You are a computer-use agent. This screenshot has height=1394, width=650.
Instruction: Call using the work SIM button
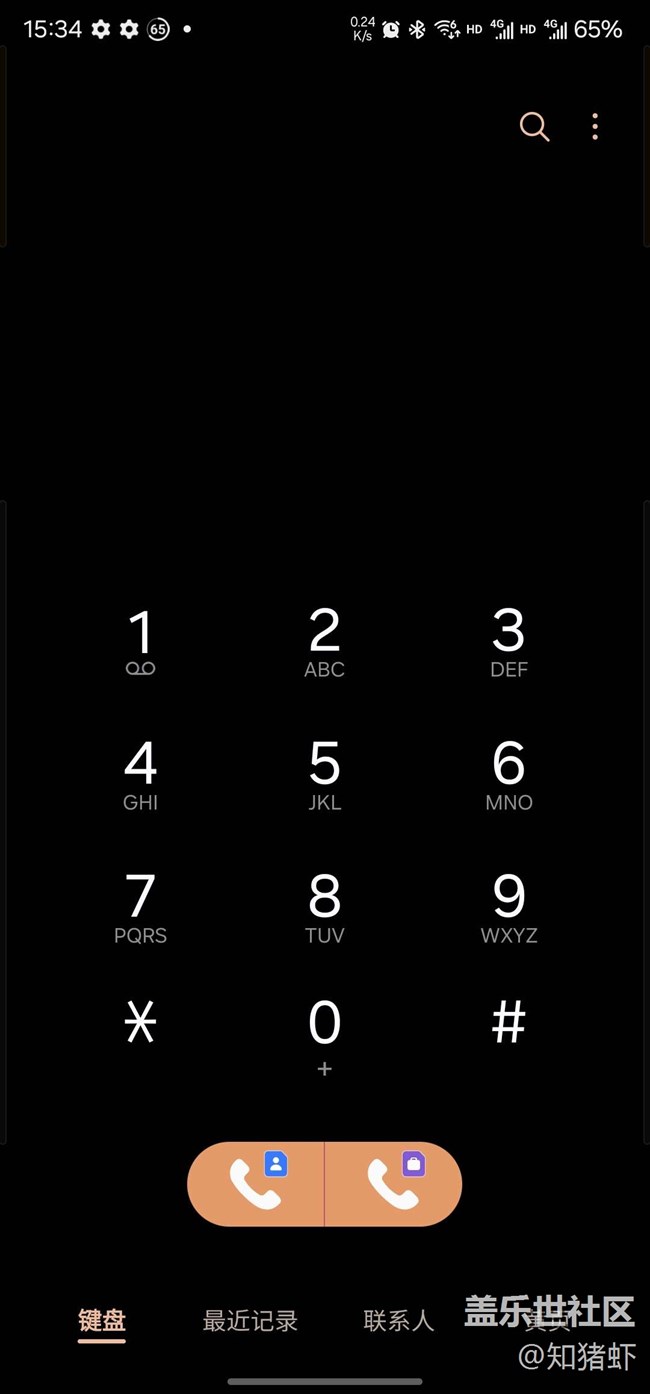[394, 1184]
